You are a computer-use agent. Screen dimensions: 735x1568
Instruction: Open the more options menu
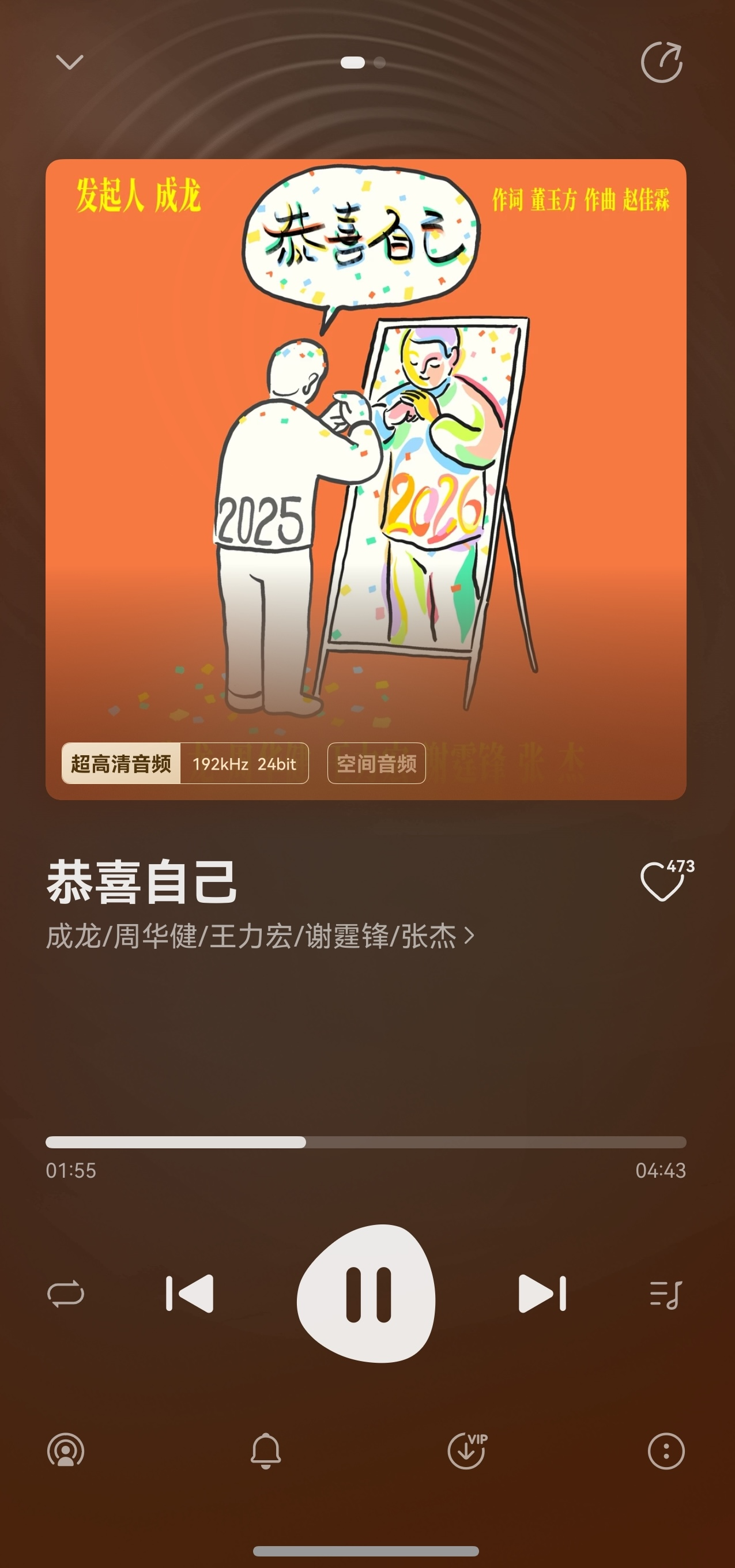click(x=666, y=1450)
